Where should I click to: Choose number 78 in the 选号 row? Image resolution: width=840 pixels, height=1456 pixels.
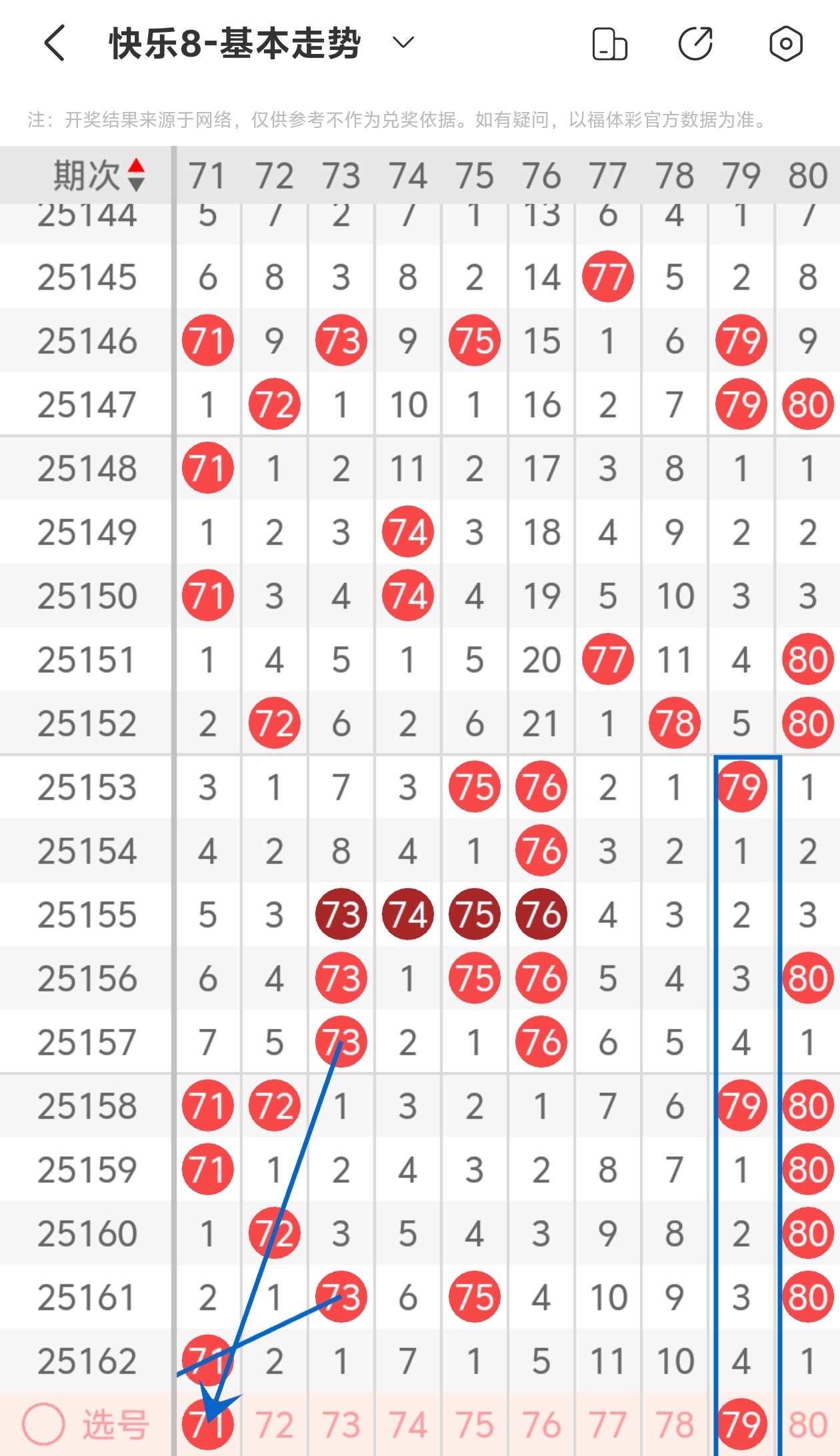coord(674,1425)
